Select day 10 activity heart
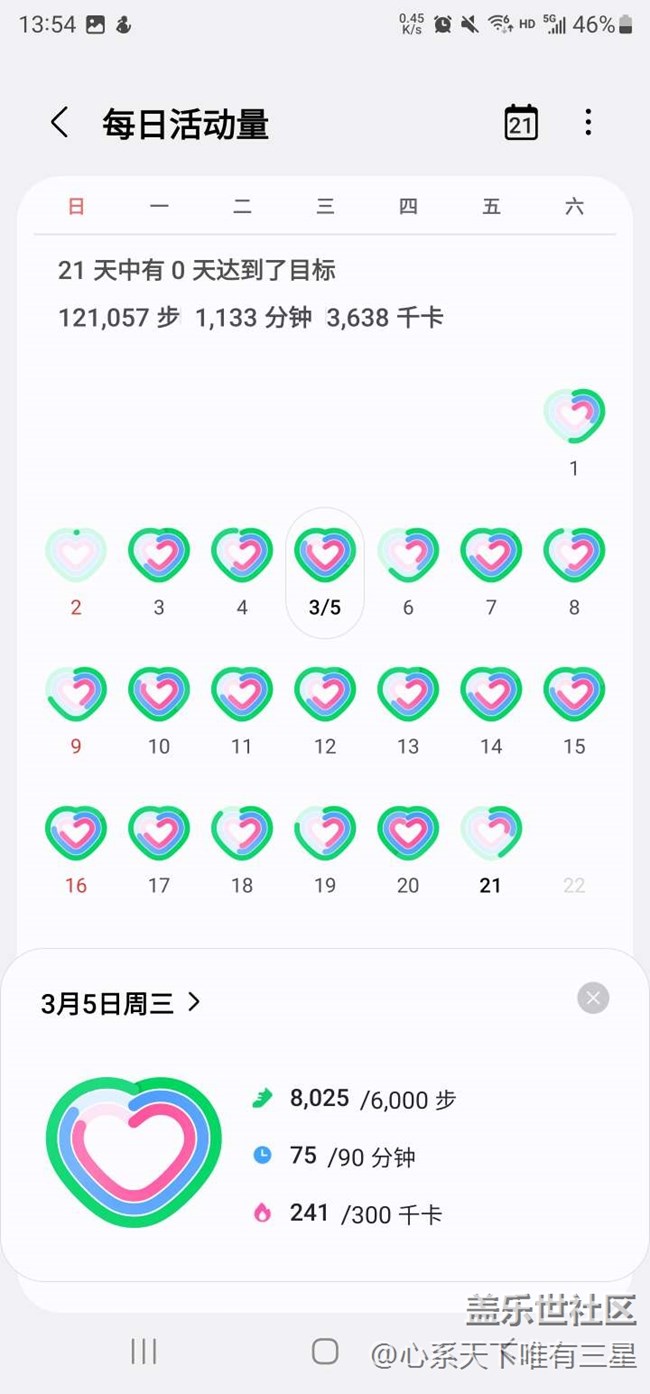The width and height of the screenshot is (650, 1394). point(159,695)
